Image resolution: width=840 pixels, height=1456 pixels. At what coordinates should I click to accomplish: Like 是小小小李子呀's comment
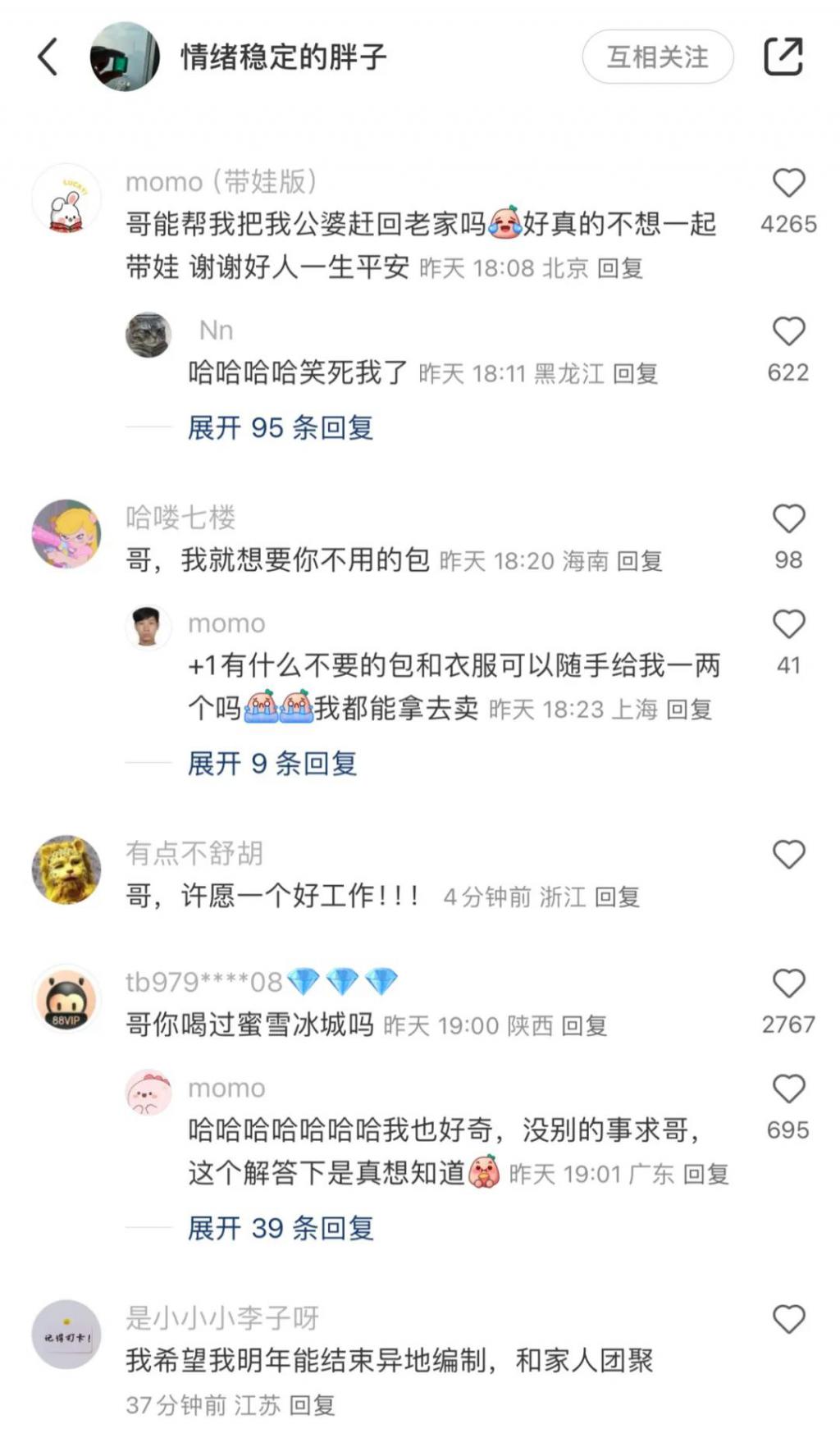(x=788, y=1319)
